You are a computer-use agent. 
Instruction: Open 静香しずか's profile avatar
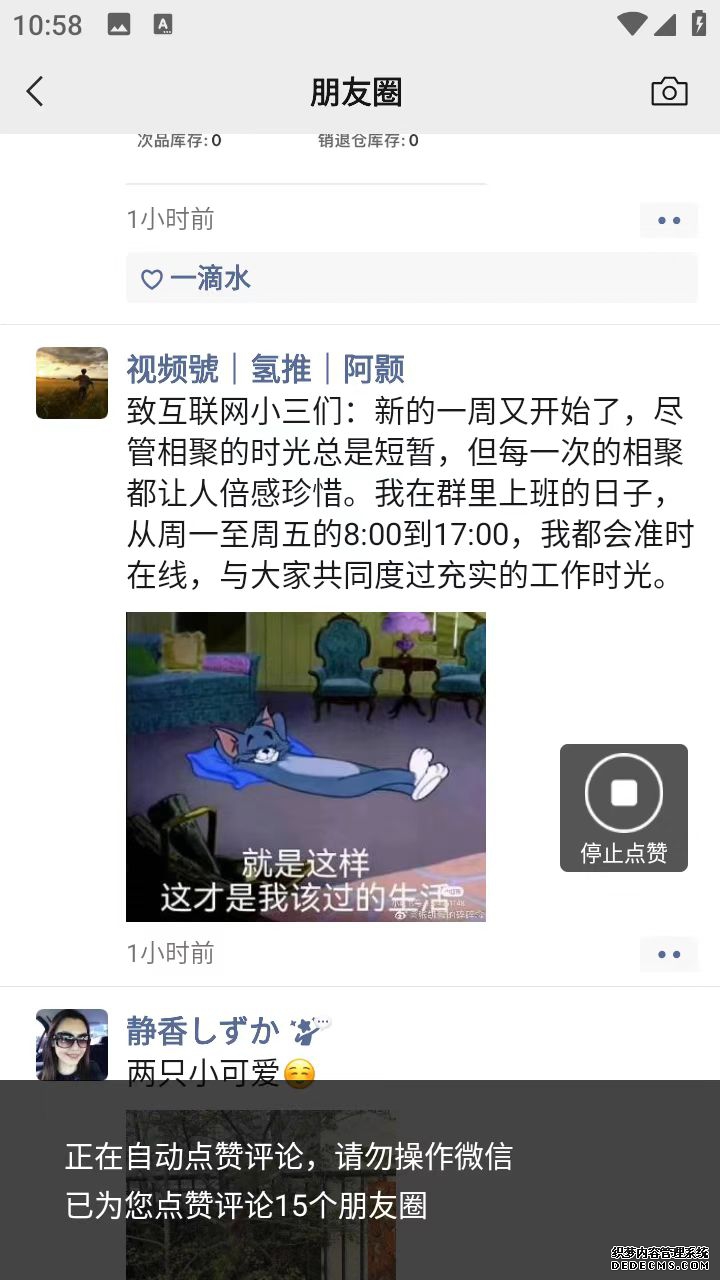[x=71, y=1043]
